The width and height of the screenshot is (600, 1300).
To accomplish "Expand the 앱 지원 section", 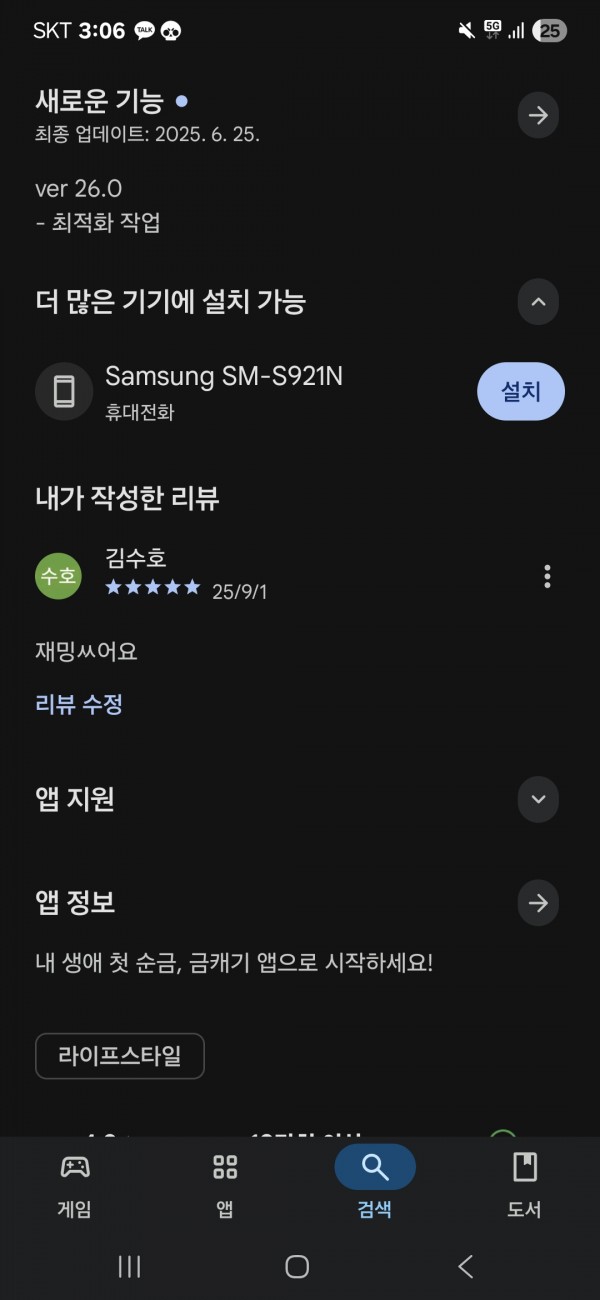I will (538, 799).
